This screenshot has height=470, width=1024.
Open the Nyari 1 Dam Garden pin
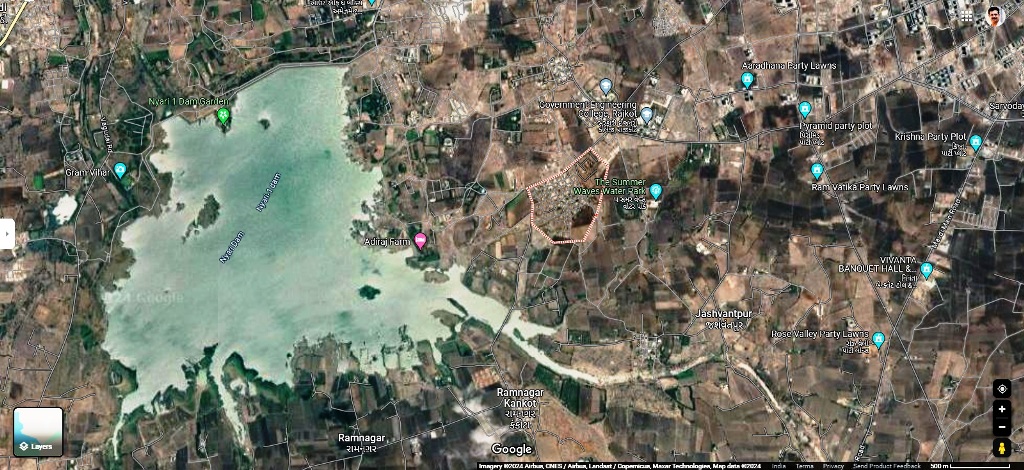coord(223,116)
